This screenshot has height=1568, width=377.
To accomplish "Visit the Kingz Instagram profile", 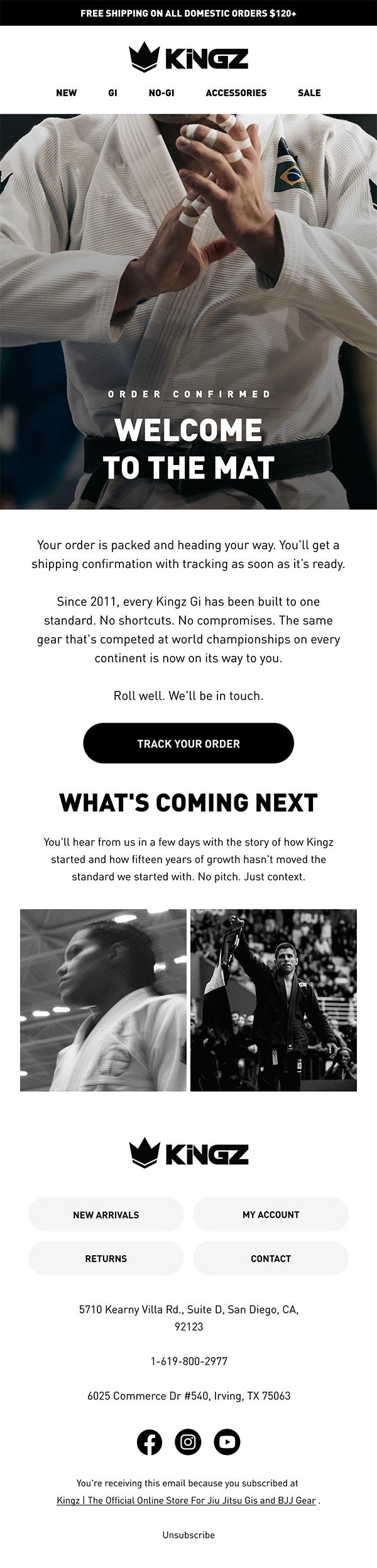I will (x=188, y=1441).
